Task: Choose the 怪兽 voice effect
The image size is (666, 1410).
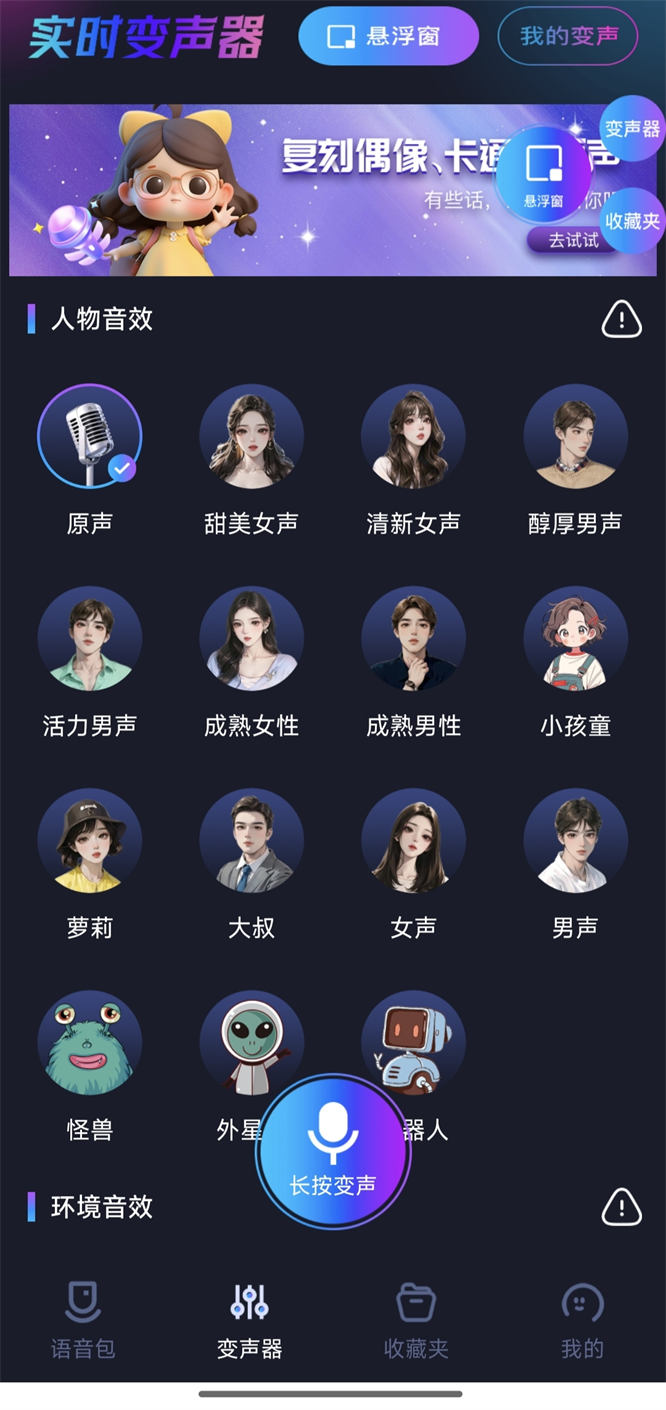Action: click(x=90, y=1043)
